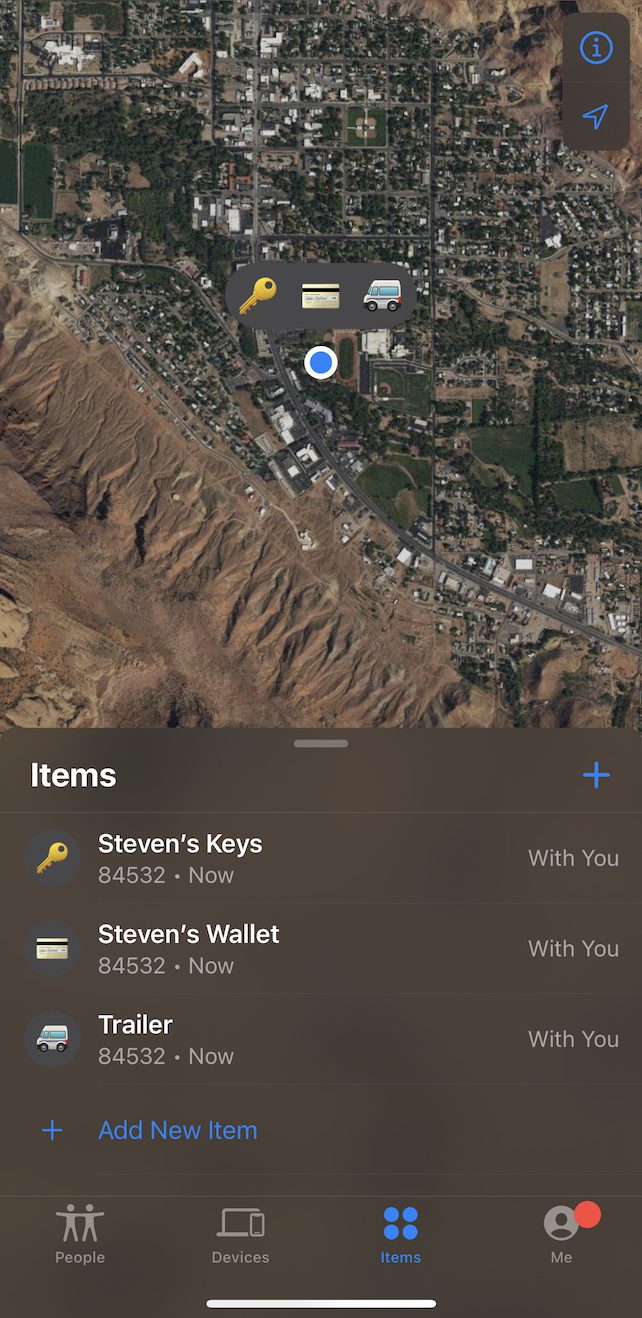This screenshot has width=642, height=1318.
Task: Switch to the Devices tab
Action: pos(240,1234)
